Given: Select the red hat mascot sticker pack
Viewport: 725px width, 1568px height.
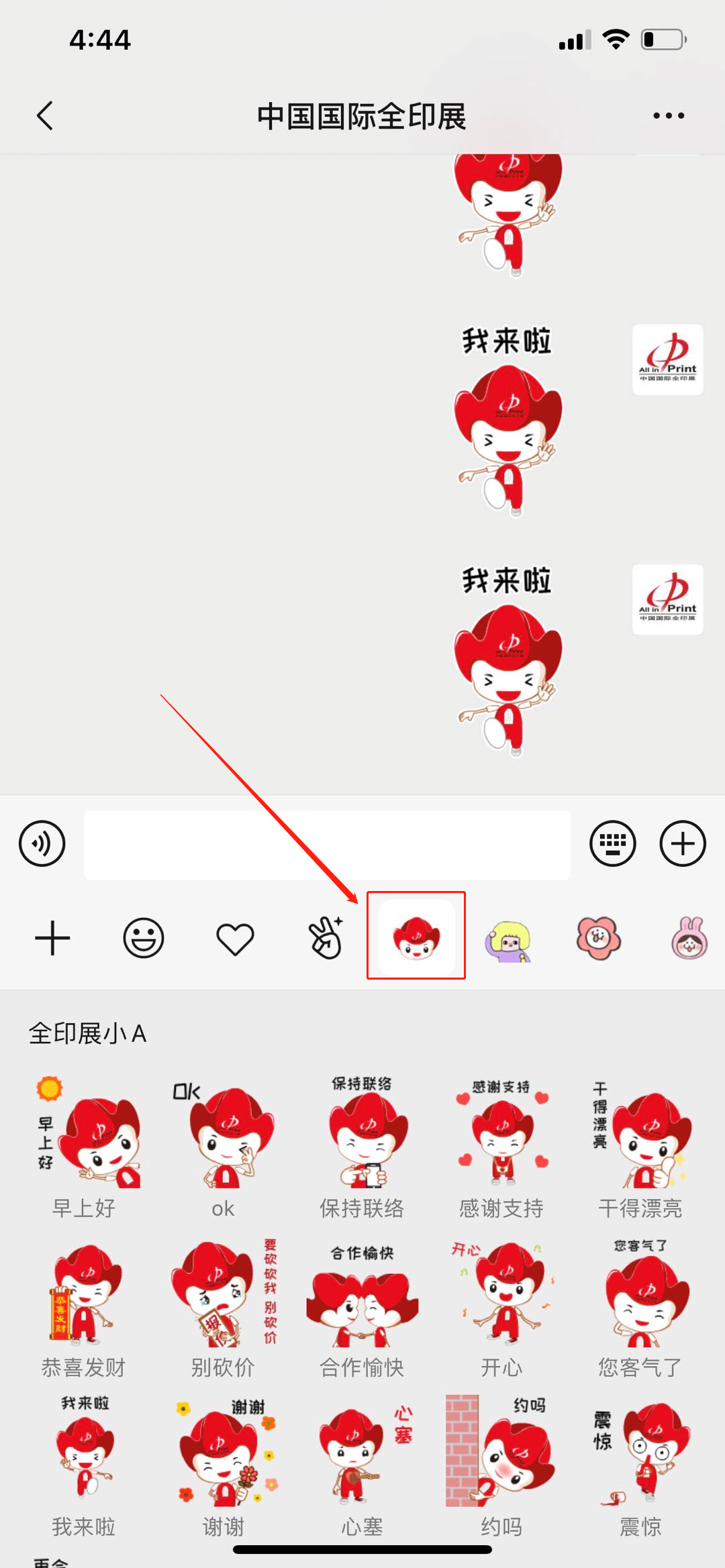Looking at the screenshot, I should coord(416,937).
